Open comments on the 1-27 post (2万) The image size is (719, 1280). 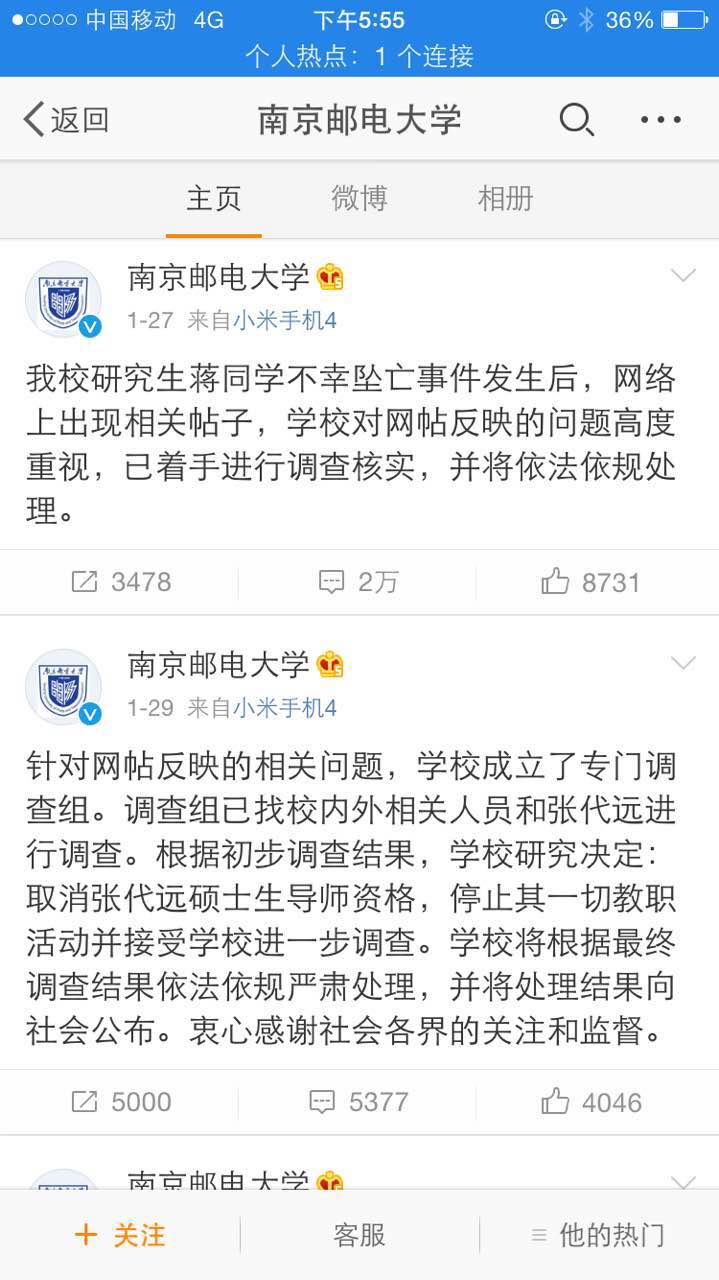[357, 582]
